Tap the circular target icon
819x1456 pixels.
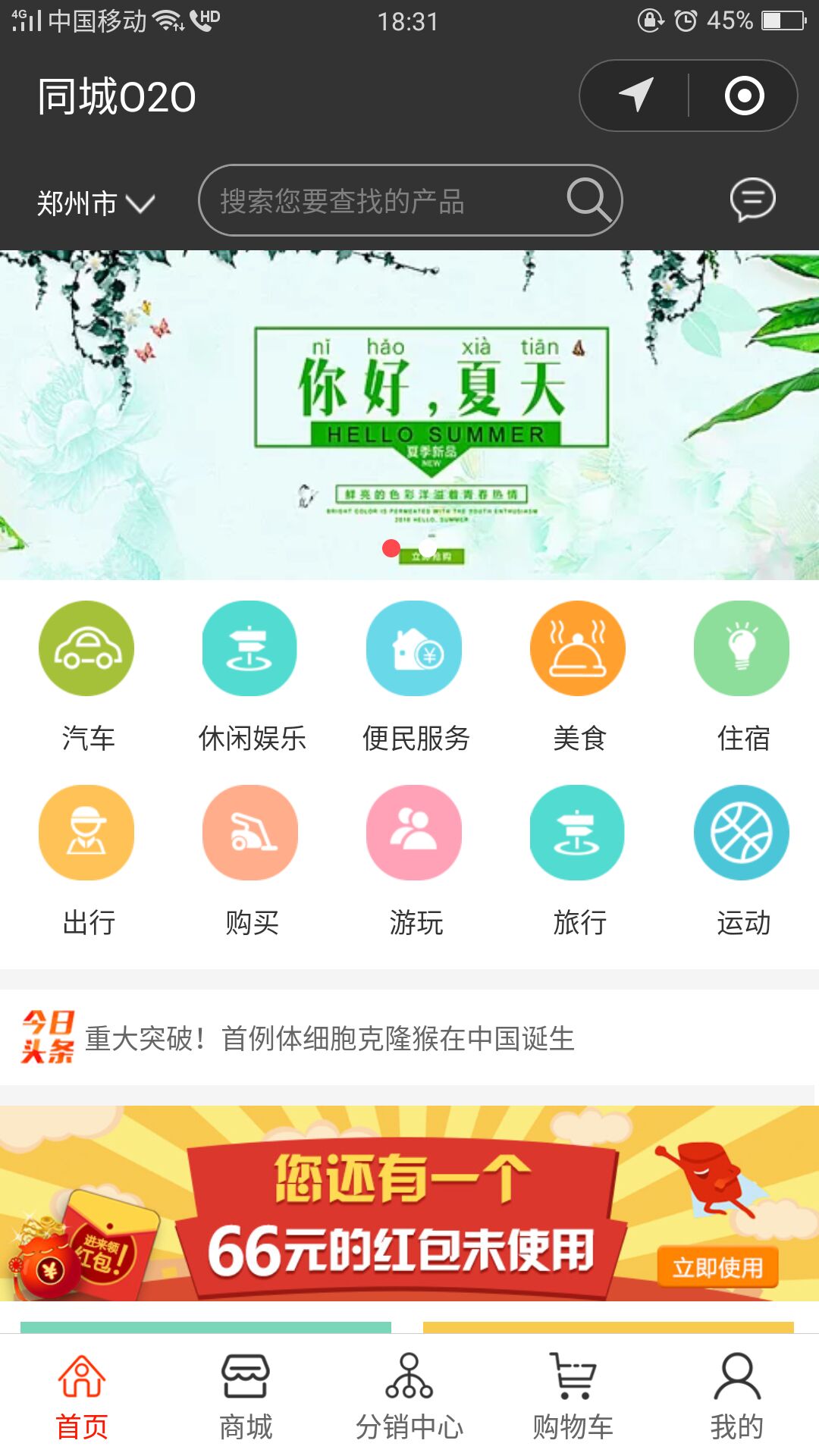coord(744,96)
